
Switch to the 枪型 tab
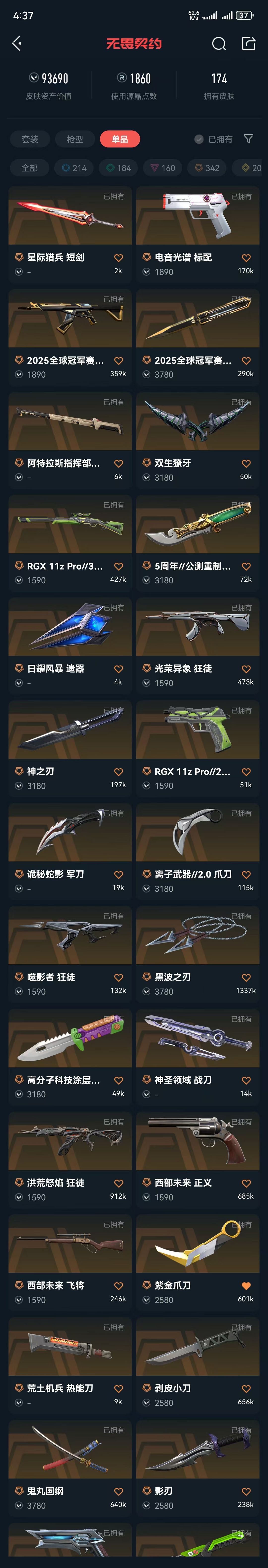click(x=75, y=139)
